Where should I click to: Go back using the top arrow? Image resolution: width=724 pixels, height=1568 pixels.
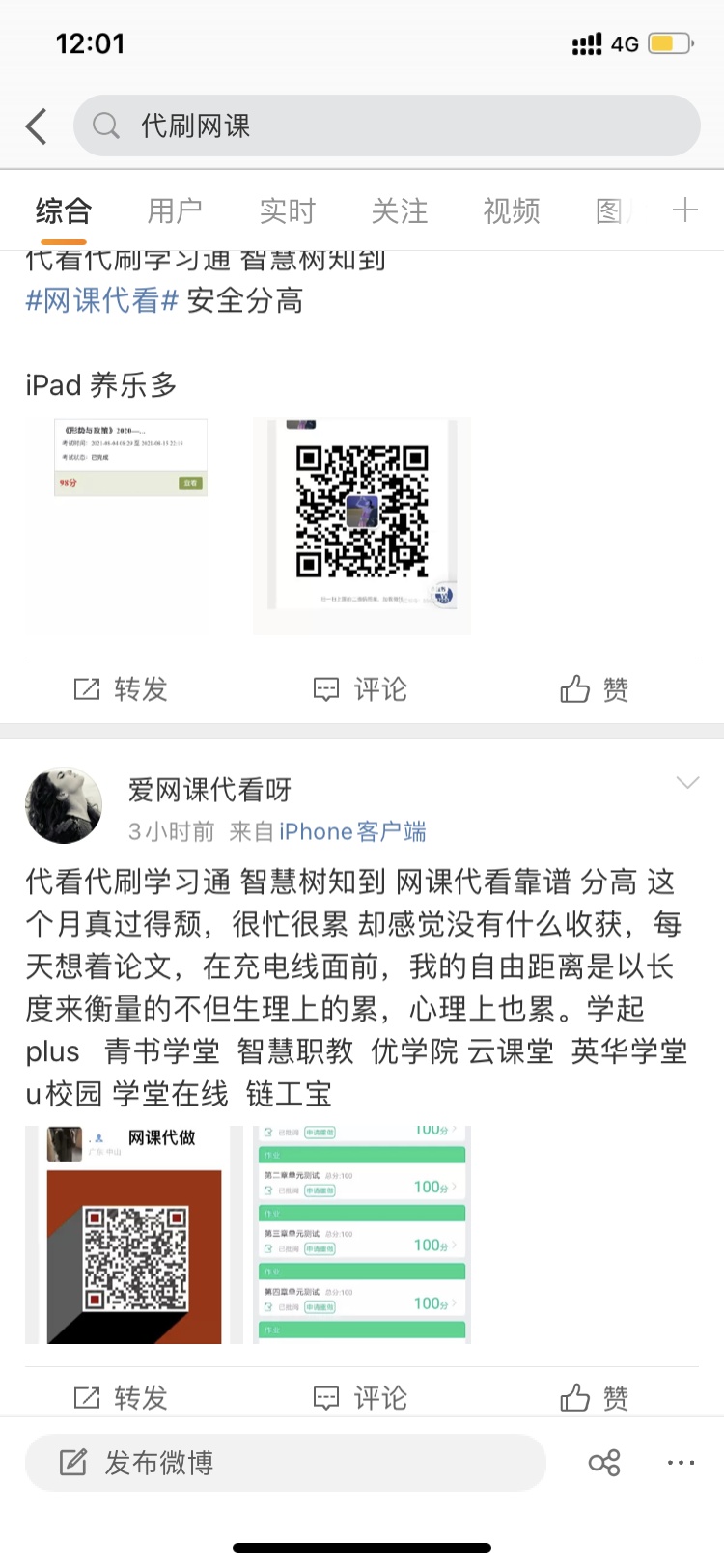point(37,126)
